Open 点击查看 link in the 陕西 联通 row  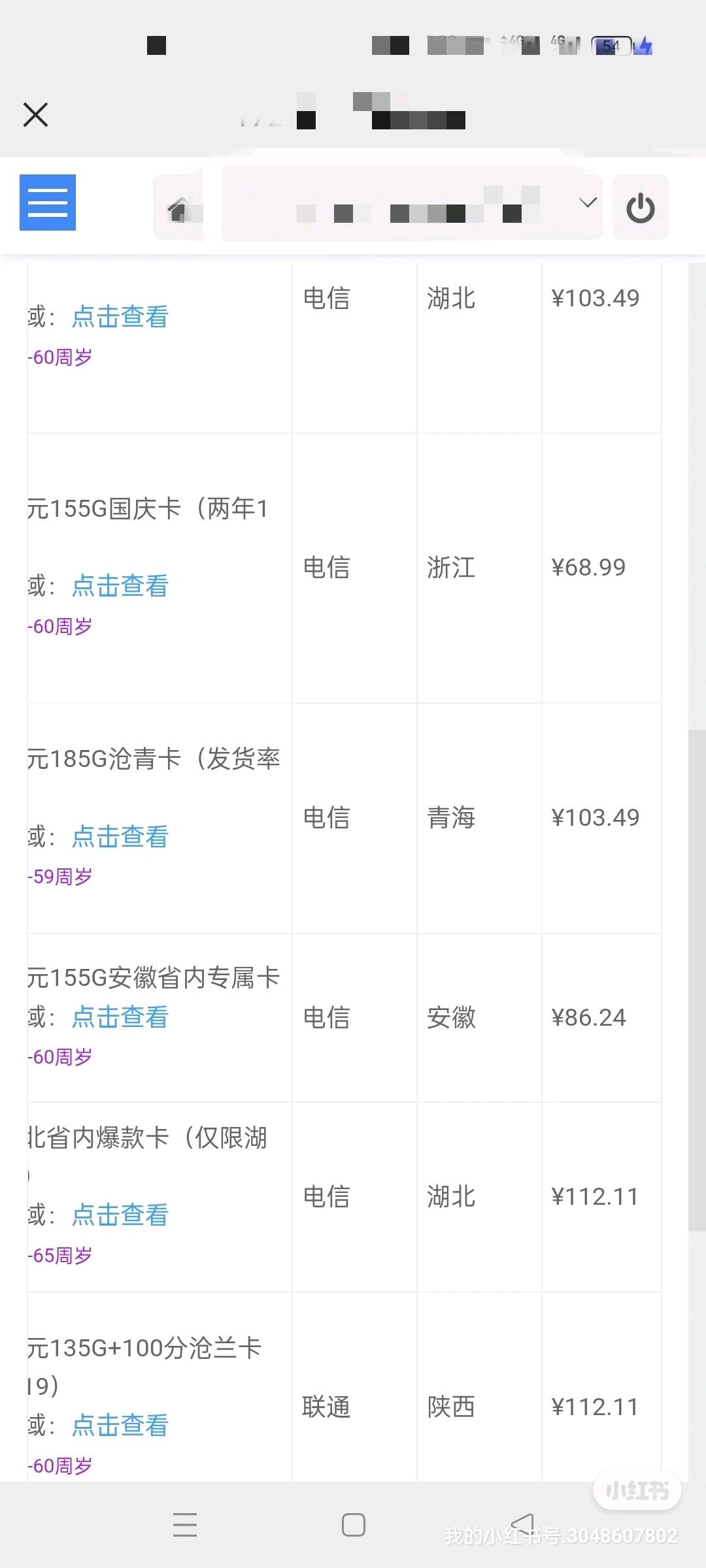click(x=120, y=1426)
